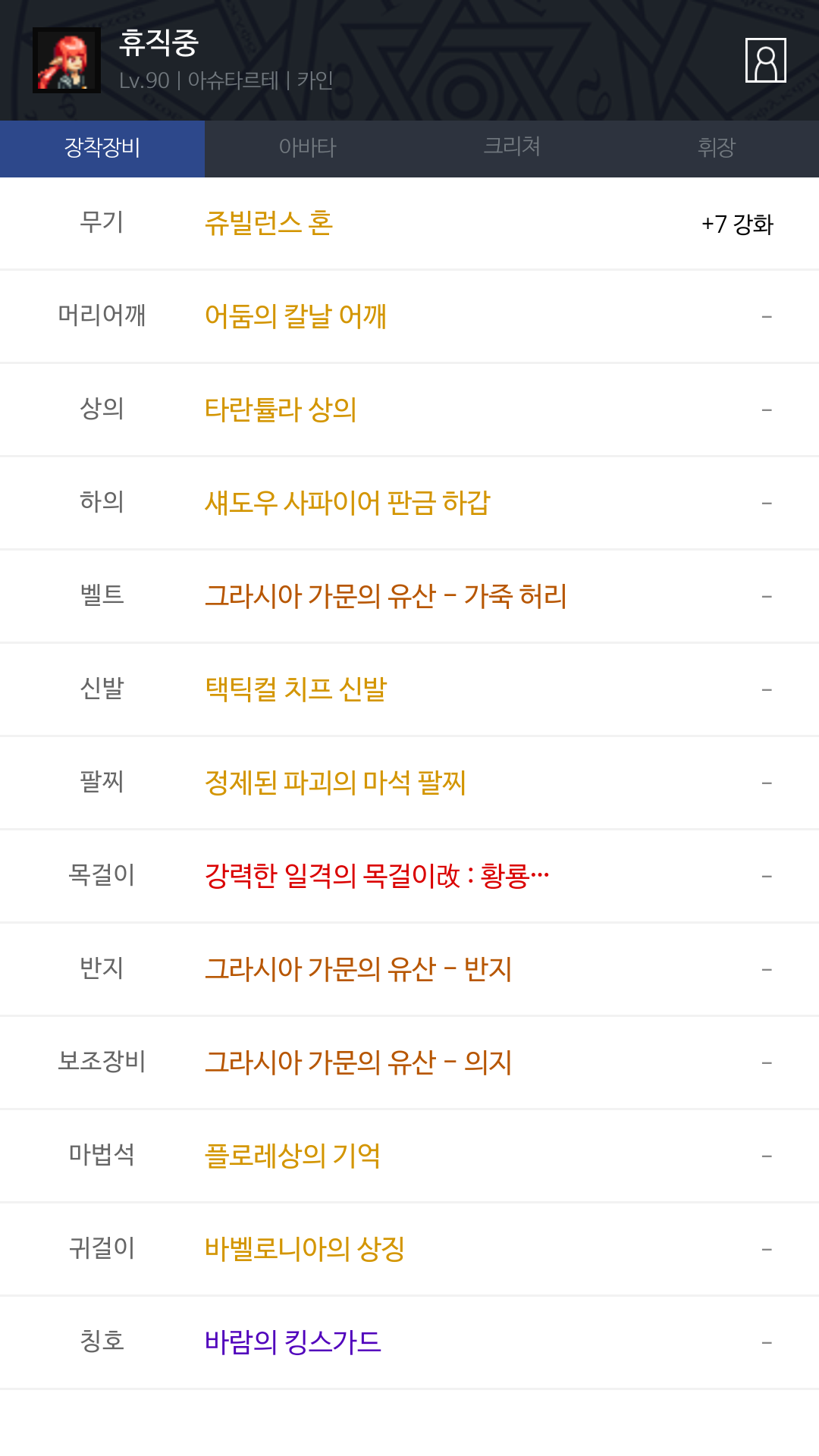View title 바람의 킹스가드

[293, 1342]
